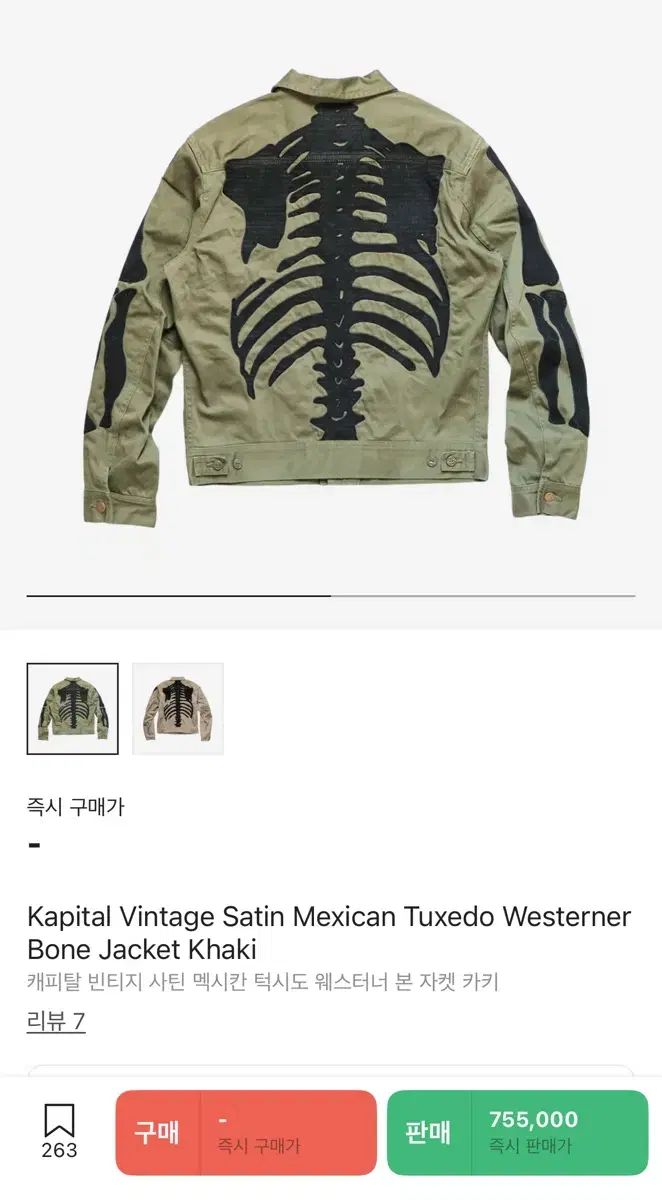Screen dimensions: 662x1200
Task: Open the 리뷰 7 reviews link
Action: click(56, 1021)
